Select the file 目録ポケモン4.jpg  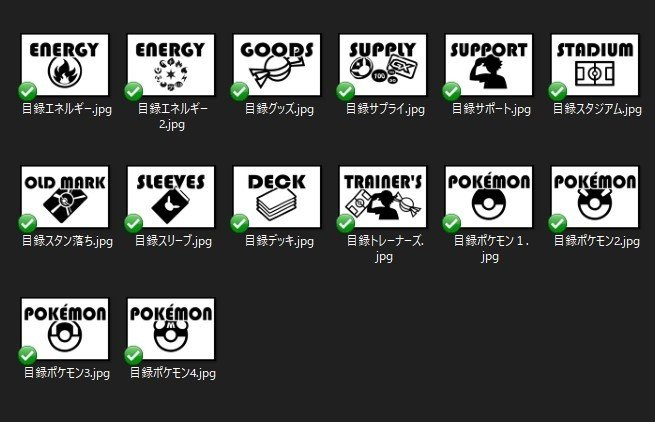(x=171, y=329)
